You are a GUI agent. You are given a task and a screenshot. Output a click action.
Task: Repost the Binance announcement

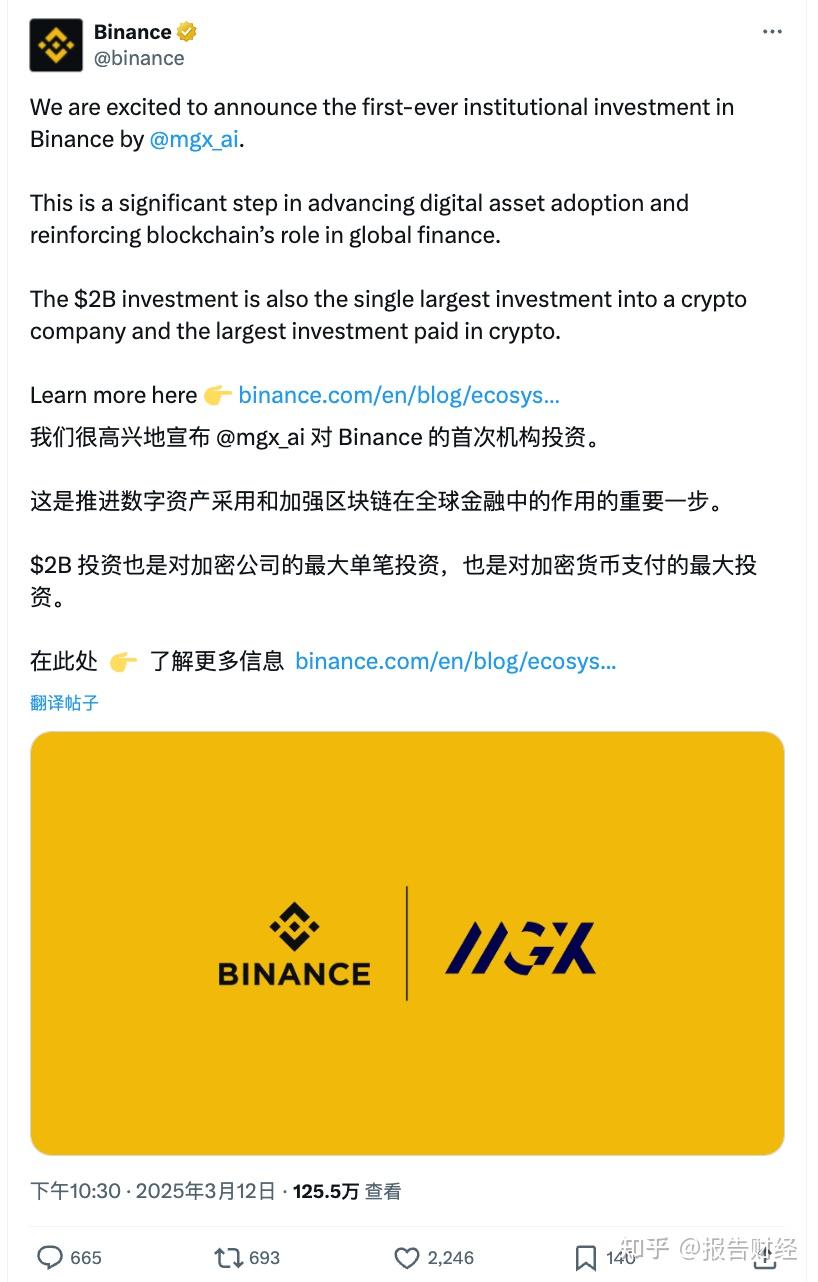click(228, 1257)
